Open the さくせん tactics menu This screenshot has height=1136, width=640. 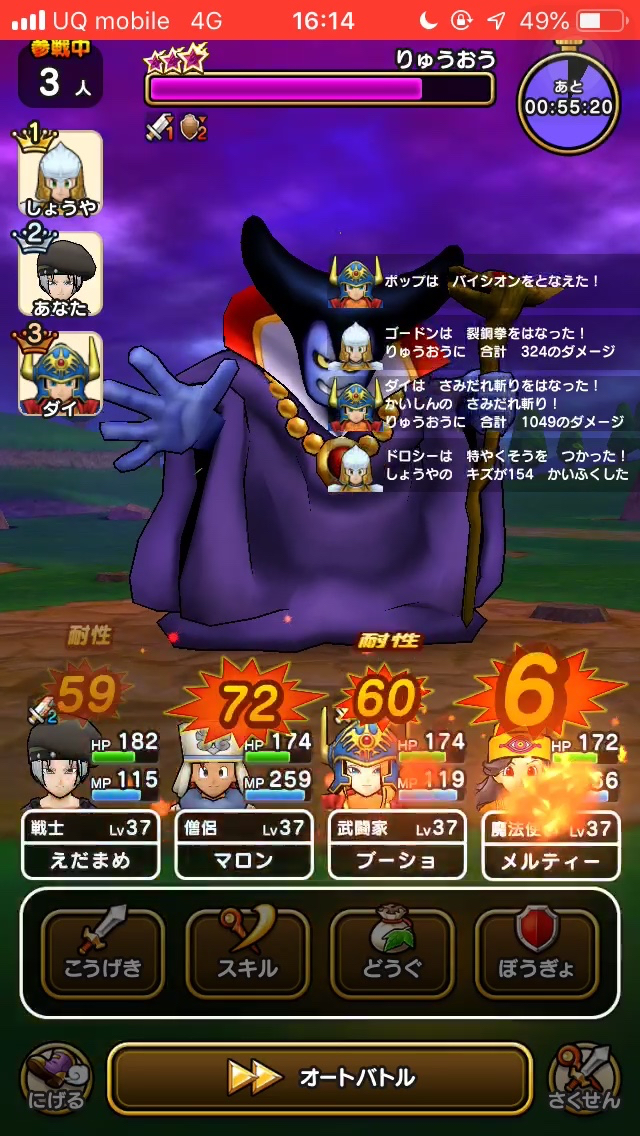(x=585, y=1078)
